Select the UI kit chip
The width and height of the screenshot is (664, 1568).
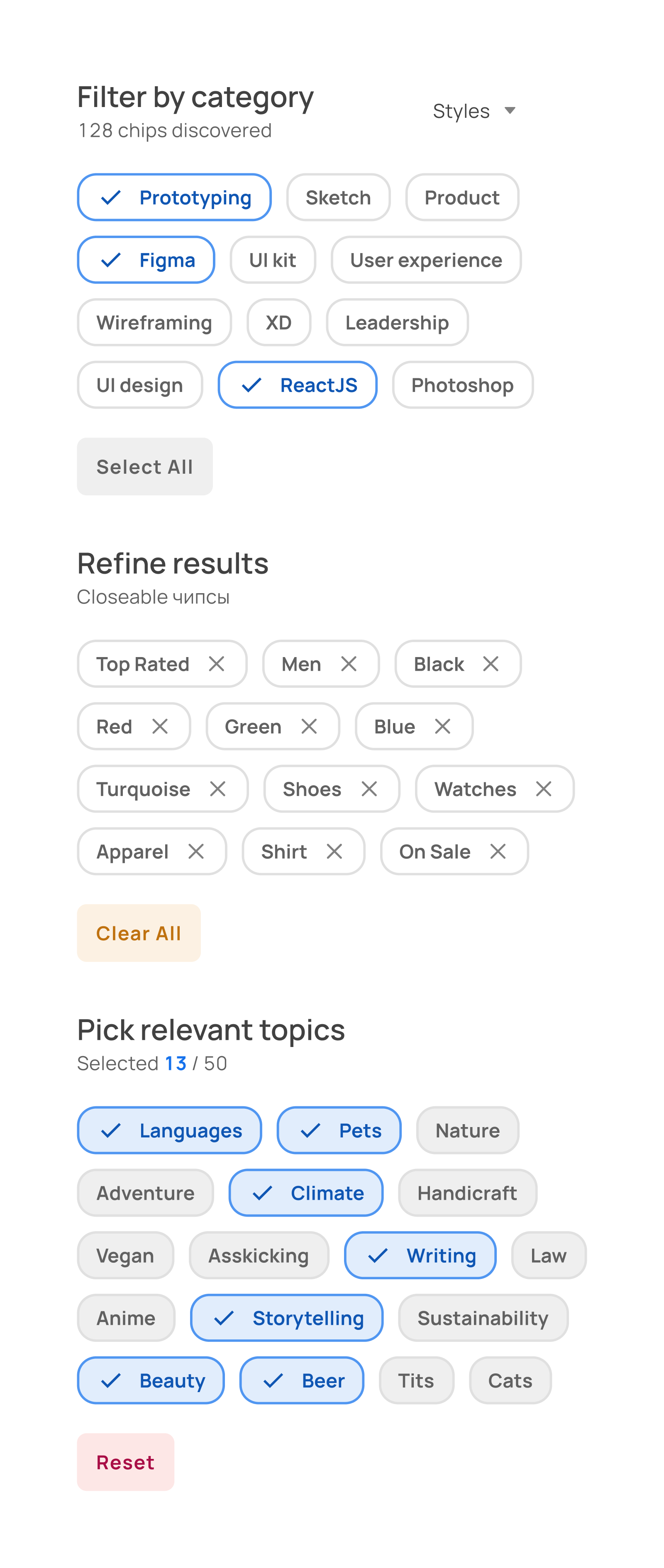(273, 260)
